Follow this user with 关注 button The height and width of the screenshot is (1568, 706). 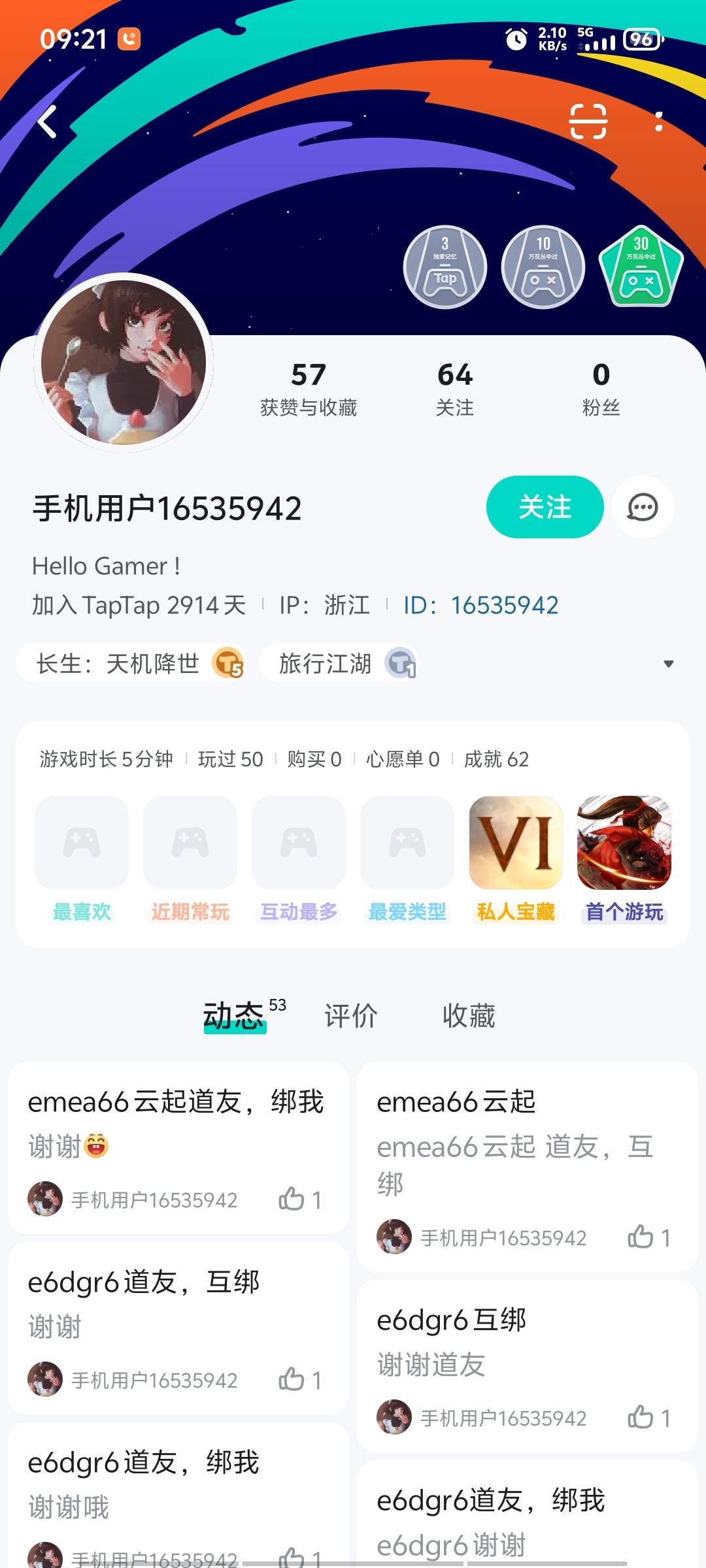coord(545,507)
